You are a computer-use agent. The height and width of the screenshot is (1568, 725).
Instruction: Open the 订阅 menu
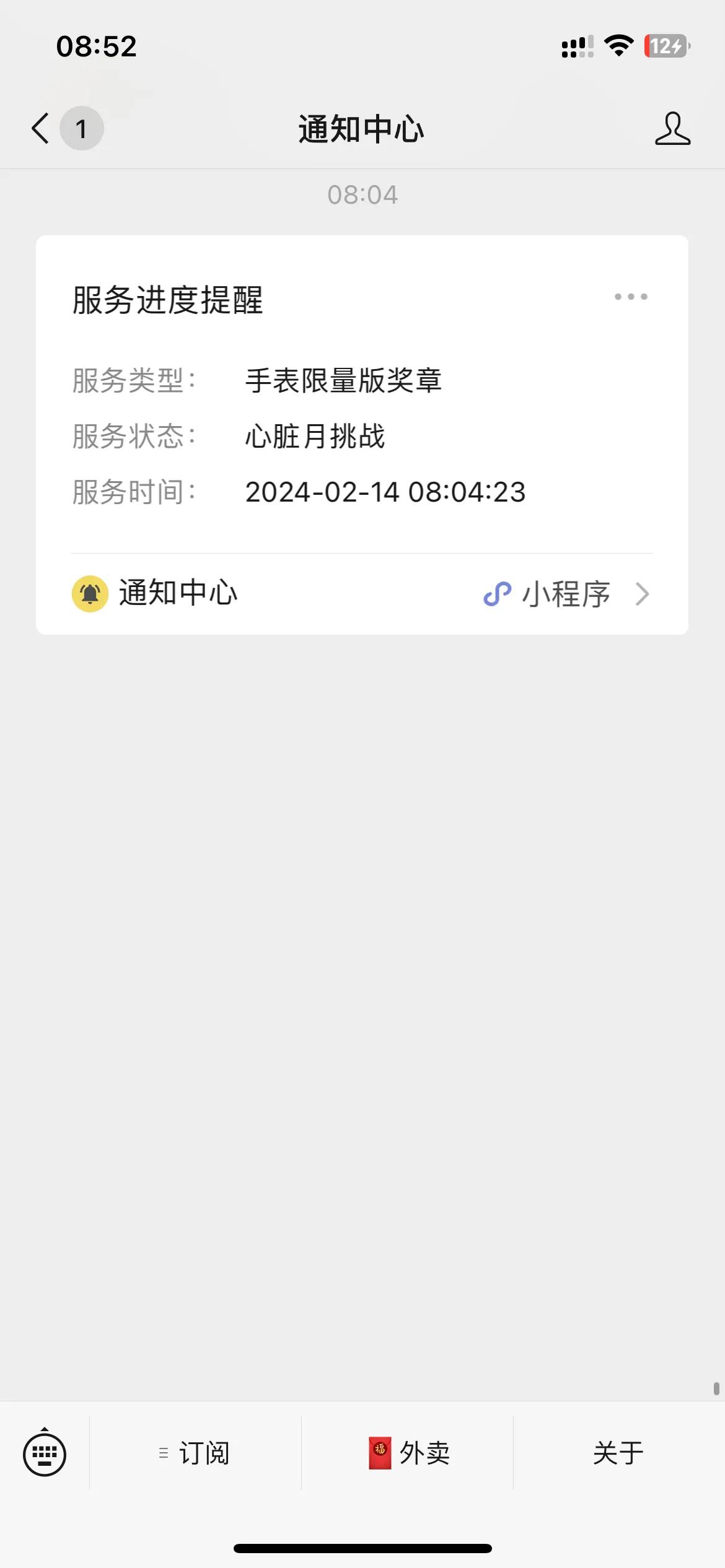tap(195, 1453)
